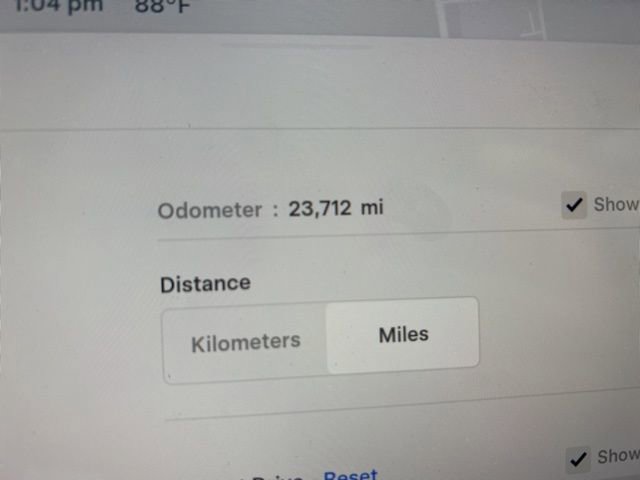Tap the blue Reset link
This screenshot has width=640, height=480.
coord(350,474)
